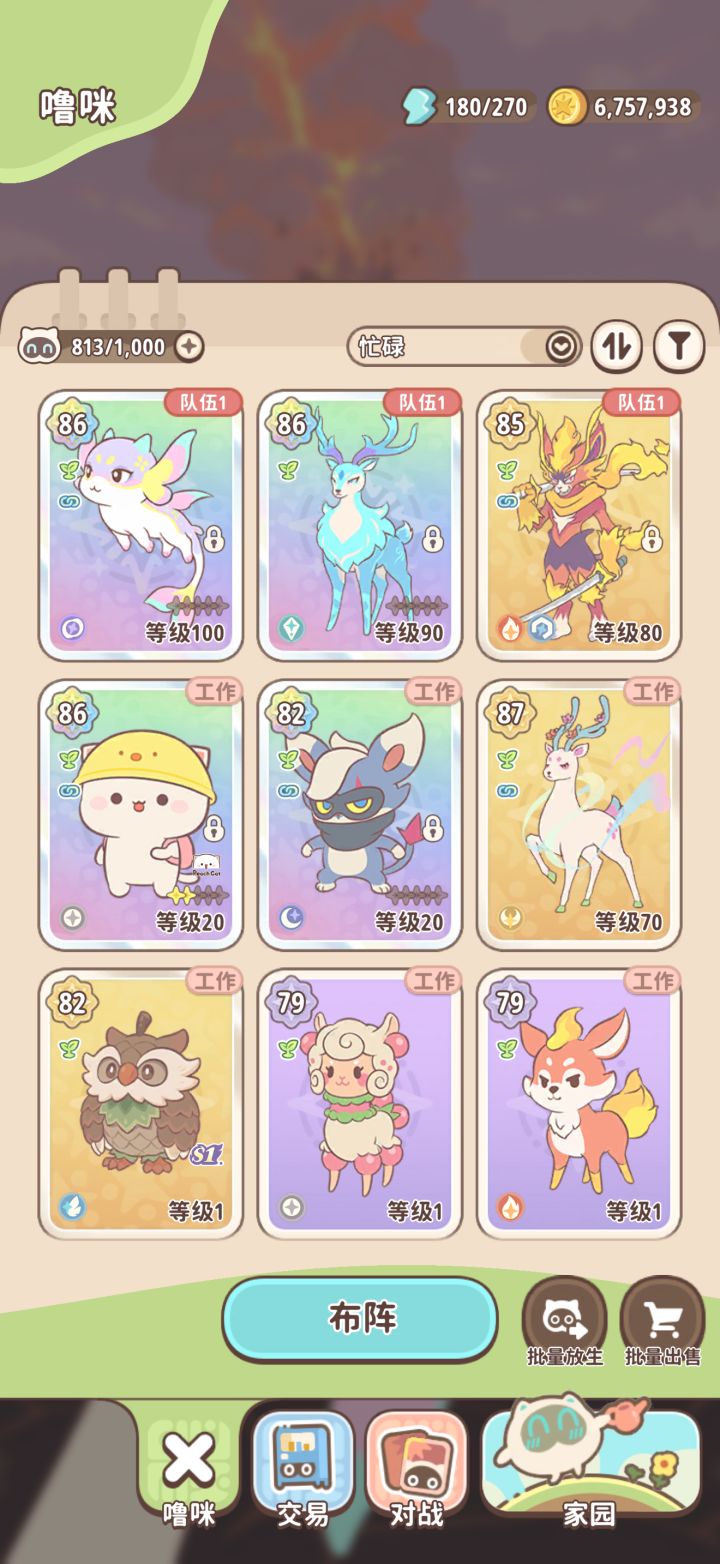Screen dimensions: 720x1564
Task: Tap the sort order arrows icon
Action: tap(617, 347)
